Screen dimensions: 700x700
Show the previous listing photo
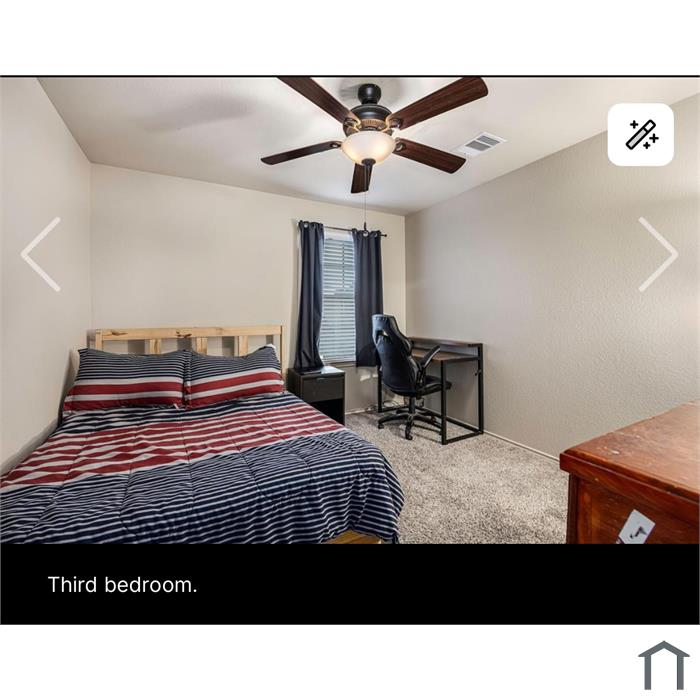(x=41, y=254)
